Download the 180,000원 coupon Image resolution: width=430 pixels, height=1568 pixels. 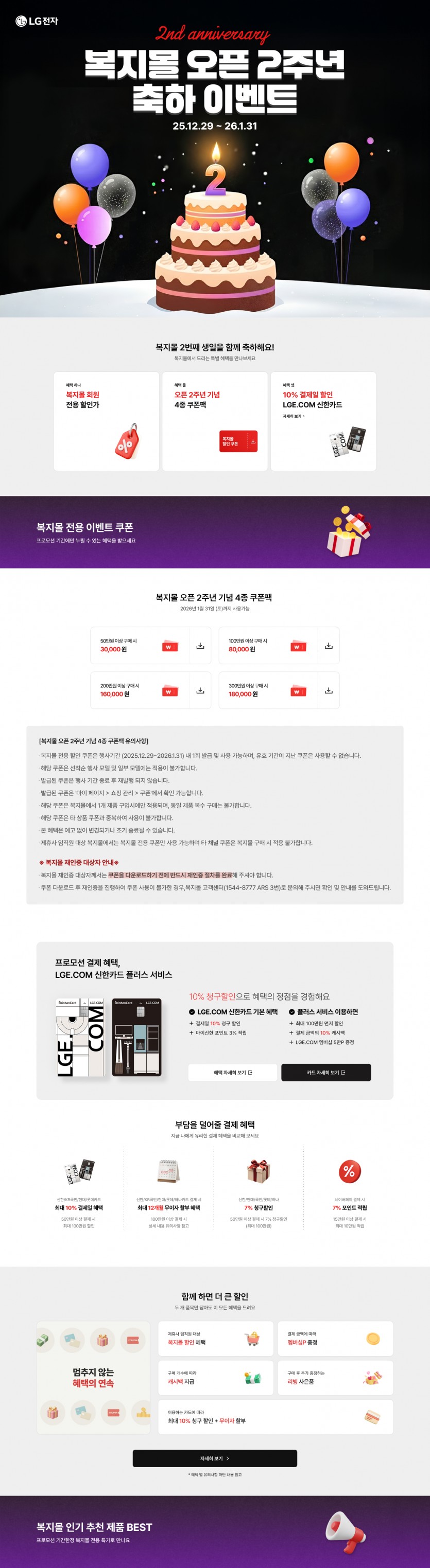point(328,690)
